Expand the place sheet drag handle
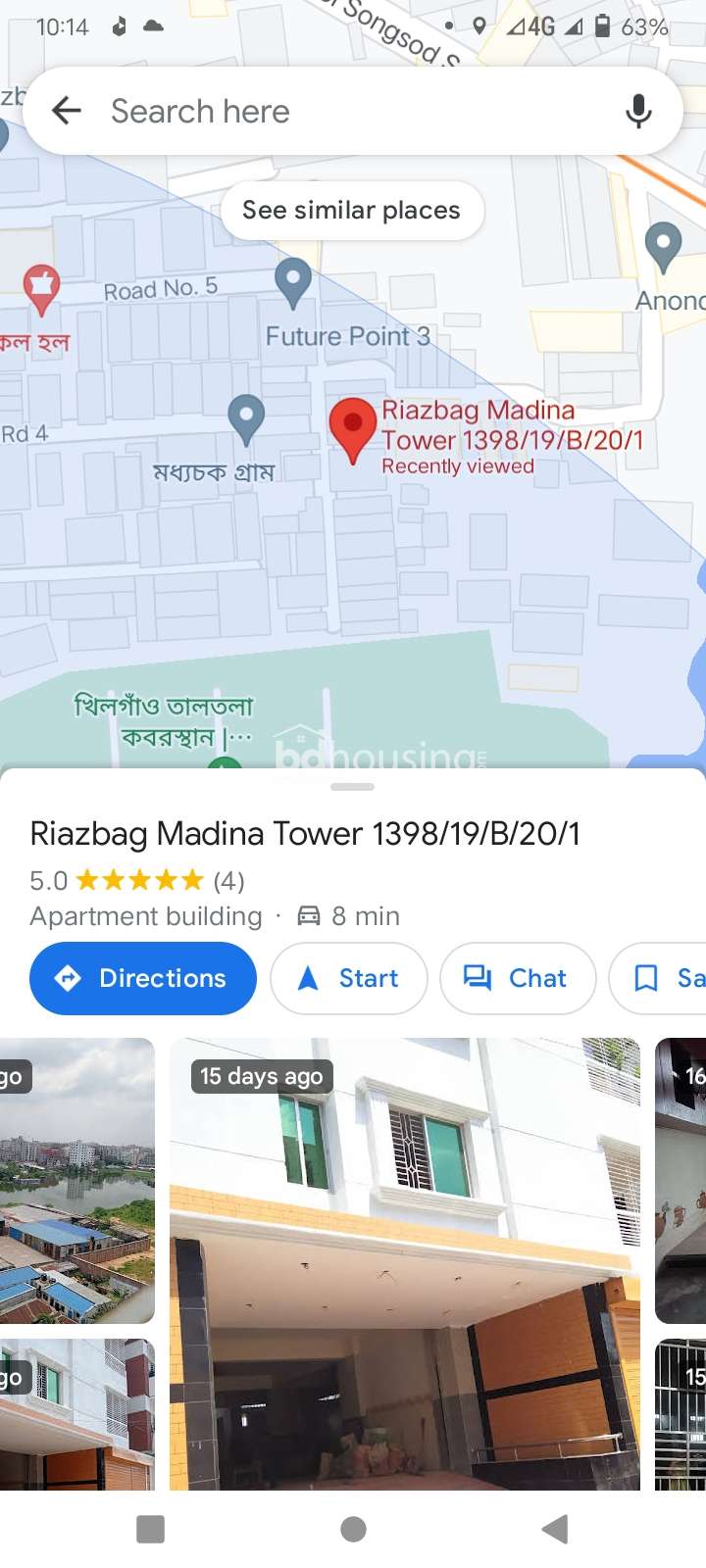Image resolution: width=706 pixels, height=1568 pixels. pyautogui.click(x=353, y=786)
